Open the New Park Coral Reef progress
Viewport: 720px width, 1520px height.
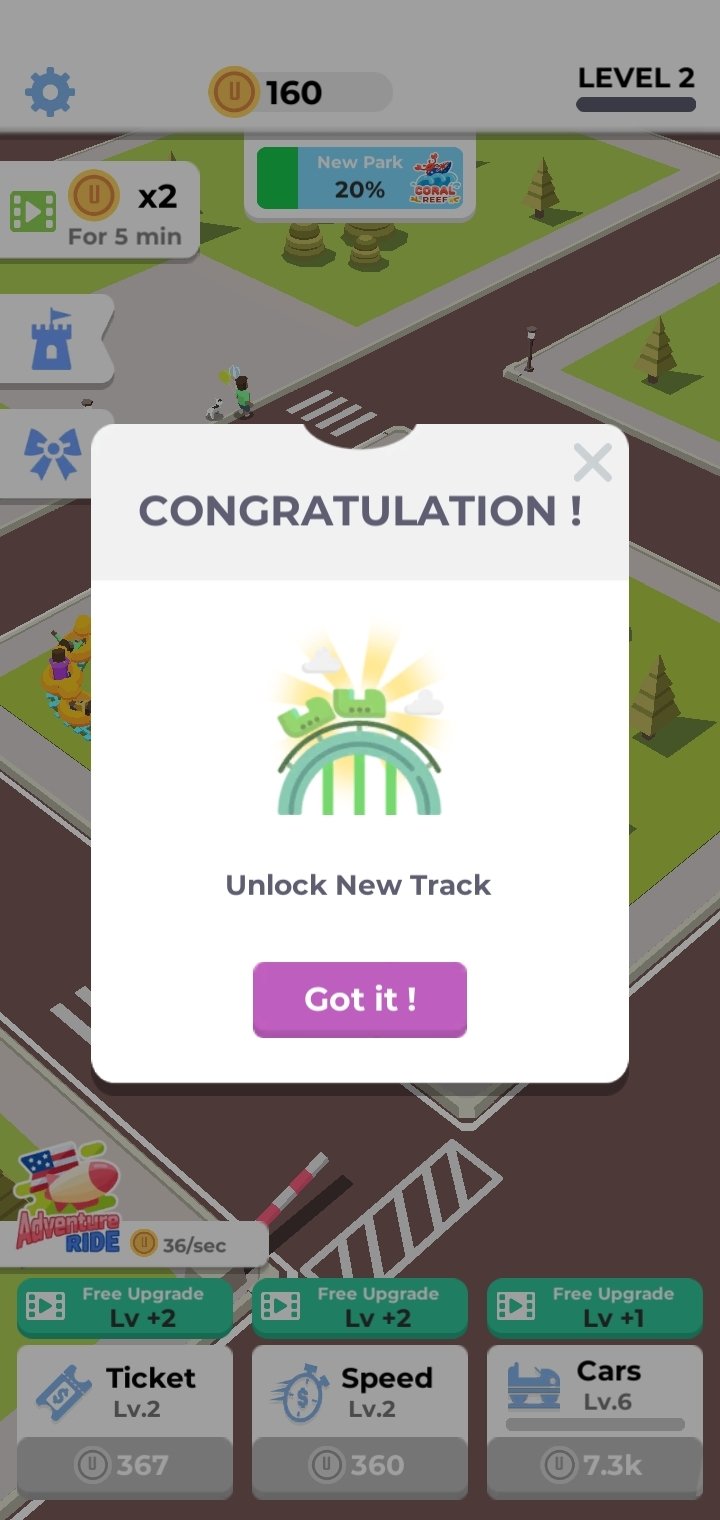point(360,178)
